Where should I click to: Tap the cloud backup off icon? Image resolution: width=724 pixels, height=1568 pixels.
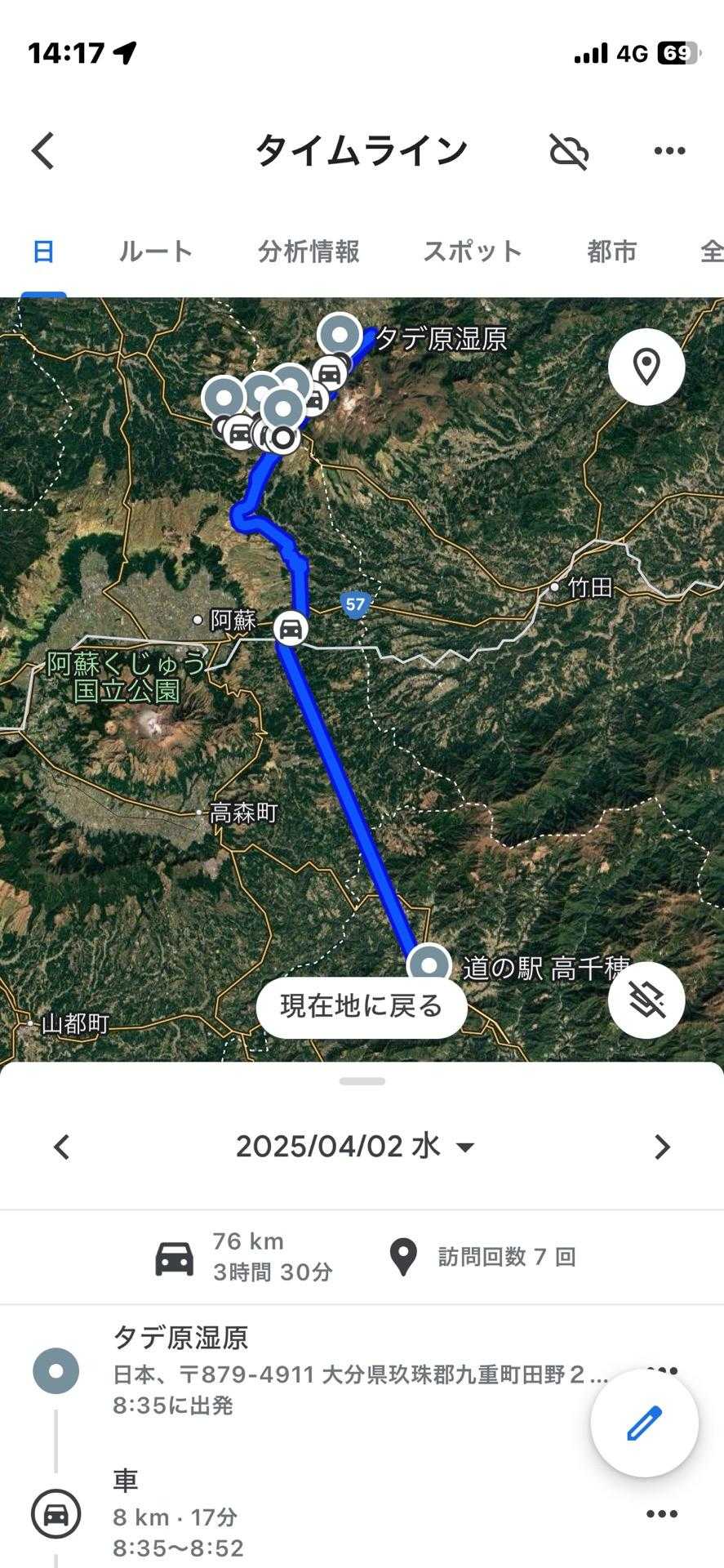click(x=569, y=151)
